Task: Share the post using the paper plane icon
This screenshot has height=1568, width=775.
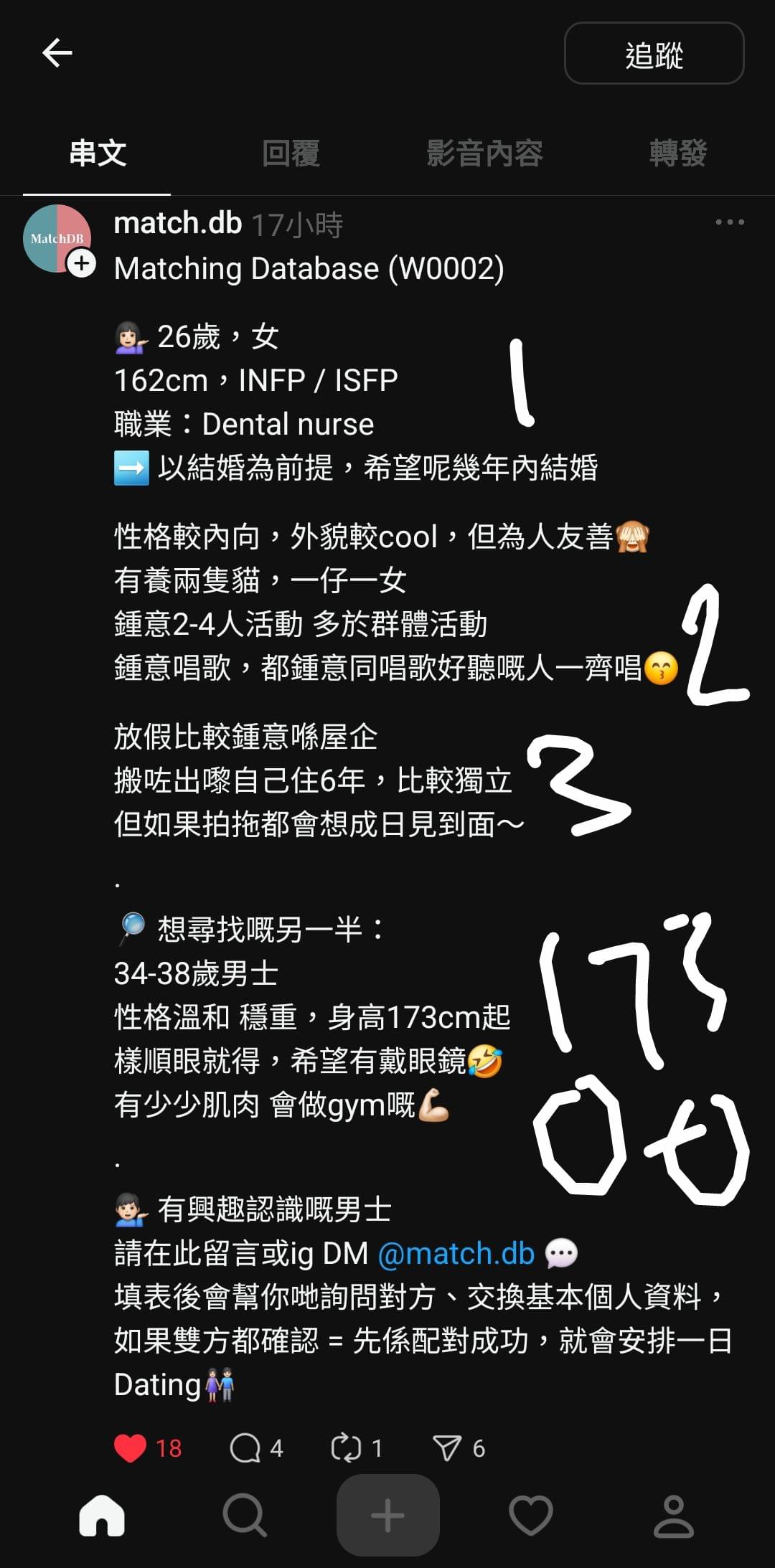Action: (447, 1448)
